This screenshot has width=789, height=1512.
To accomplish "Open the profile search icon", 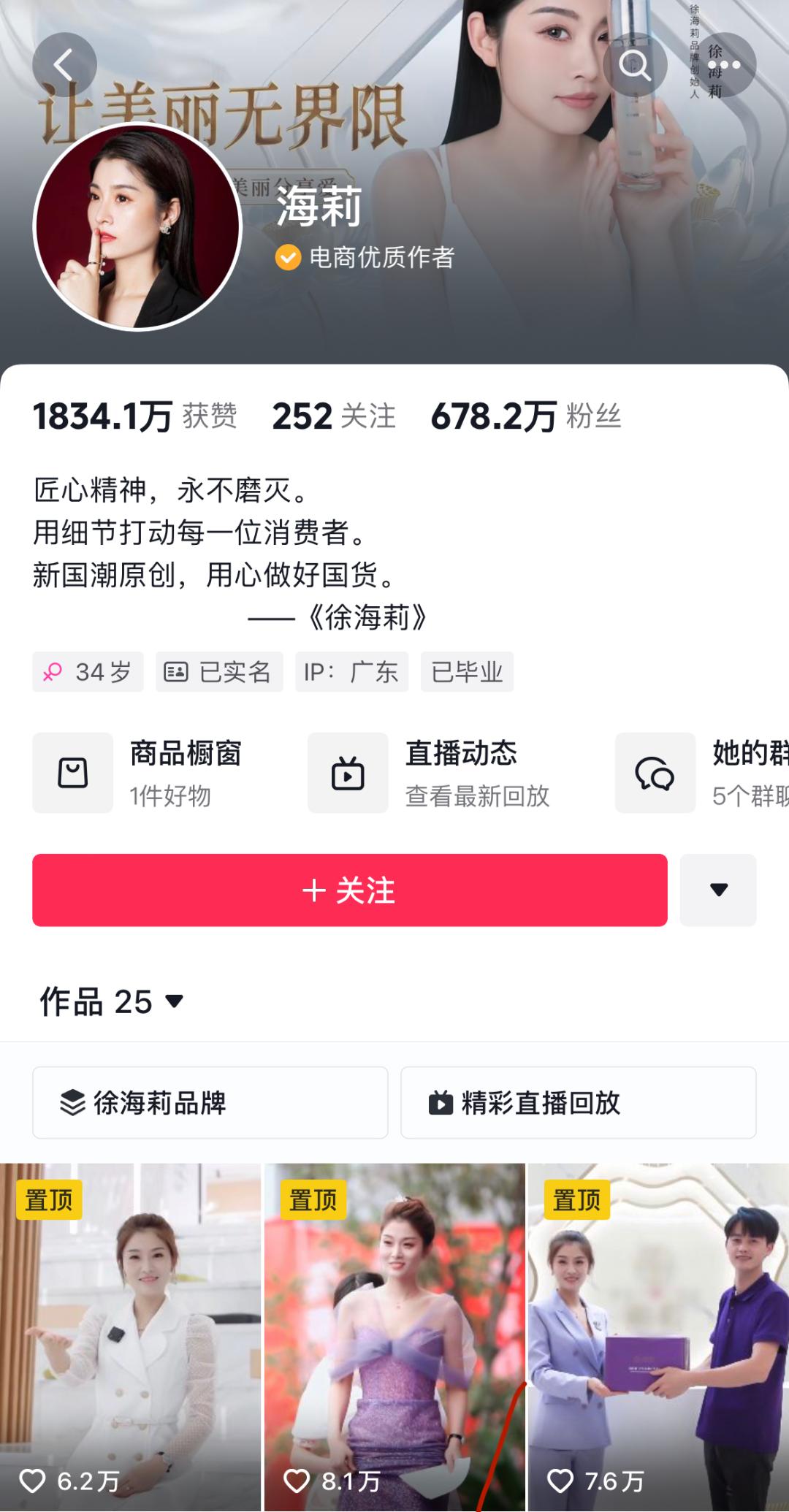I will pos(635,65).
